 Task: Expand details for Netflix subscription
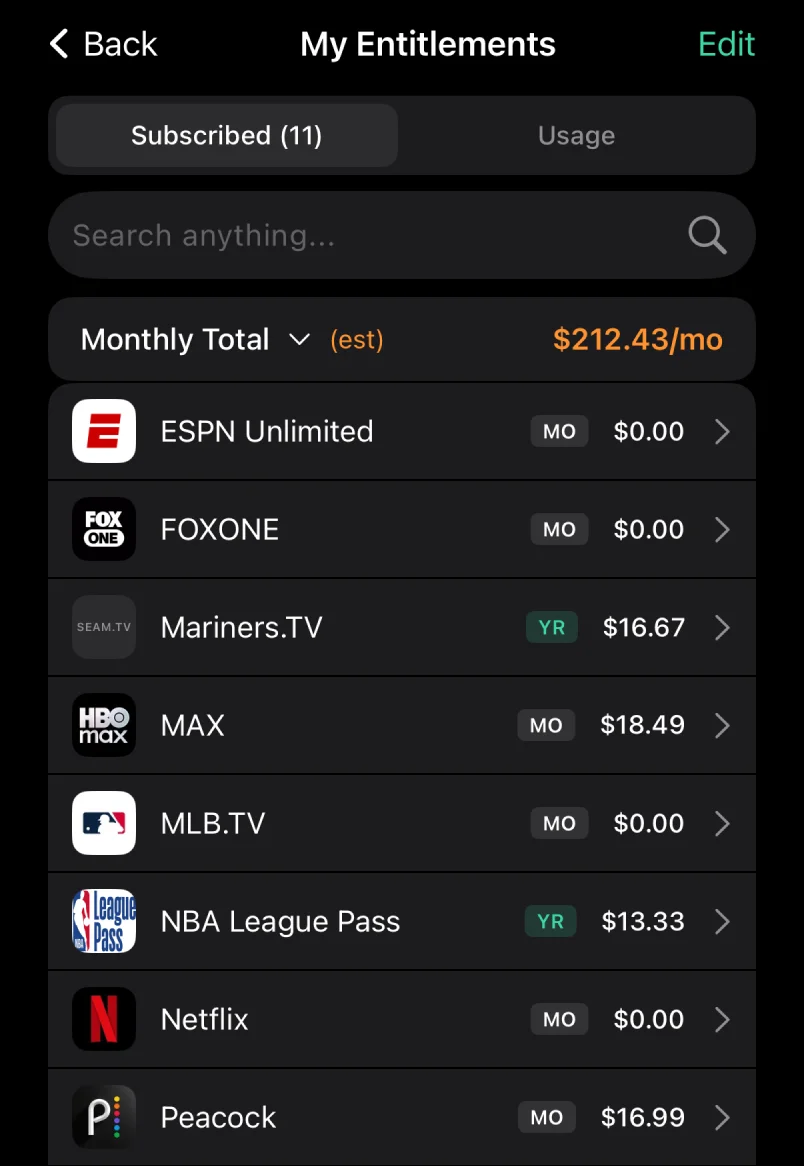point(722,1019)
